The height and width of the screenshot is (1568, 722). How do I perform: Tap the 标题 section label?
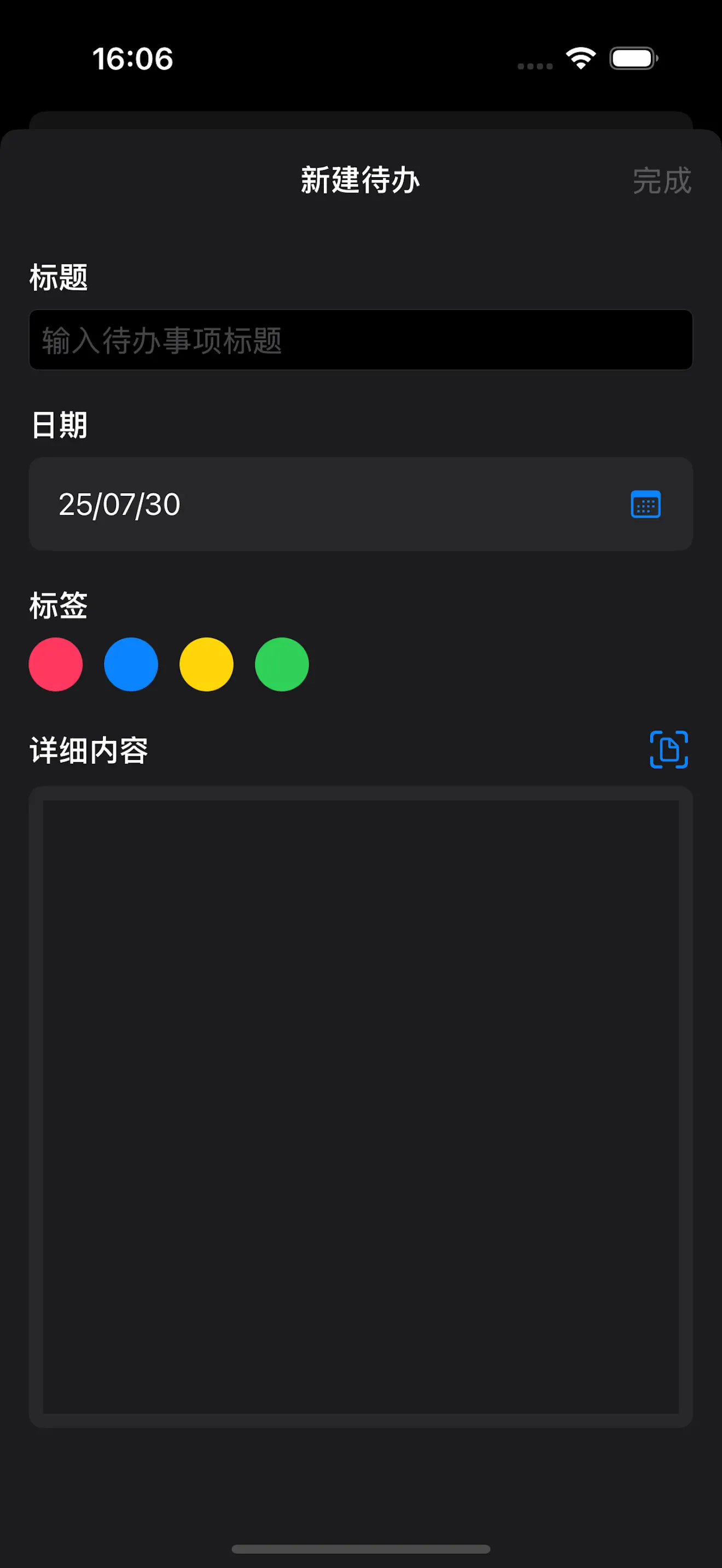pos(59,278)
